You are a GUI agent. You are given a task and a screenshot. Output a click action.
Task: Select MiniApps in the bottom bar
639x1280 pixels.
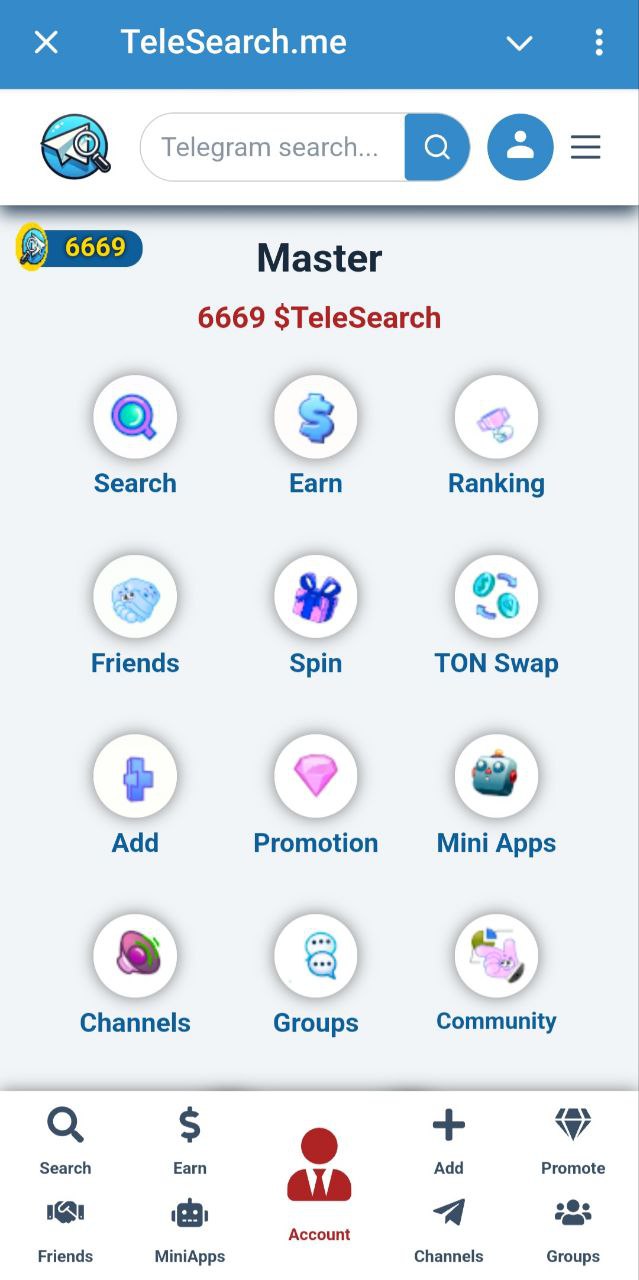(x=189, y=1230)
